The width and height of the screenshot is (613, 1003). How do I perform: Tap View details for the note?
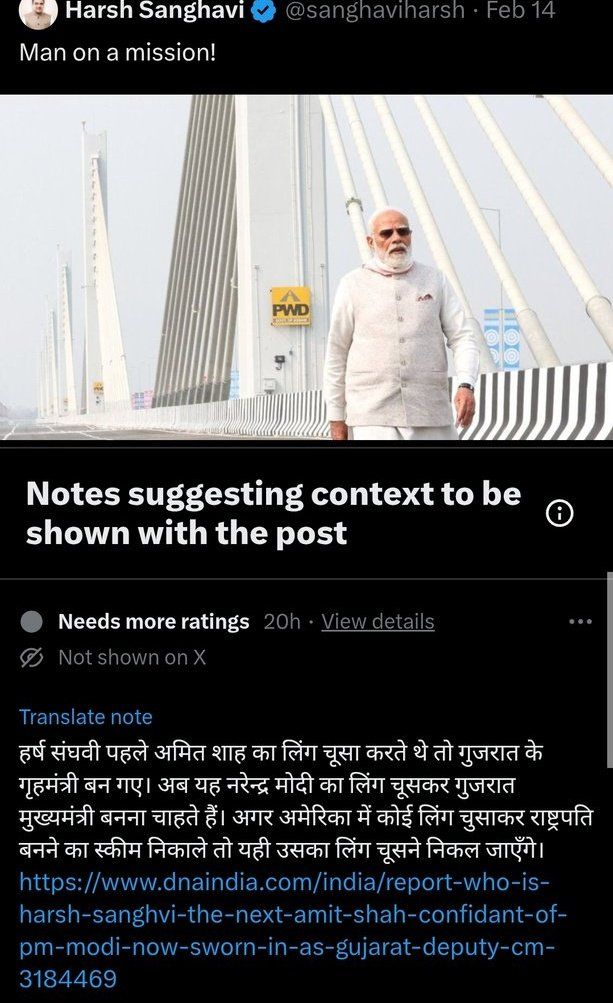click(x=377, y=622)
